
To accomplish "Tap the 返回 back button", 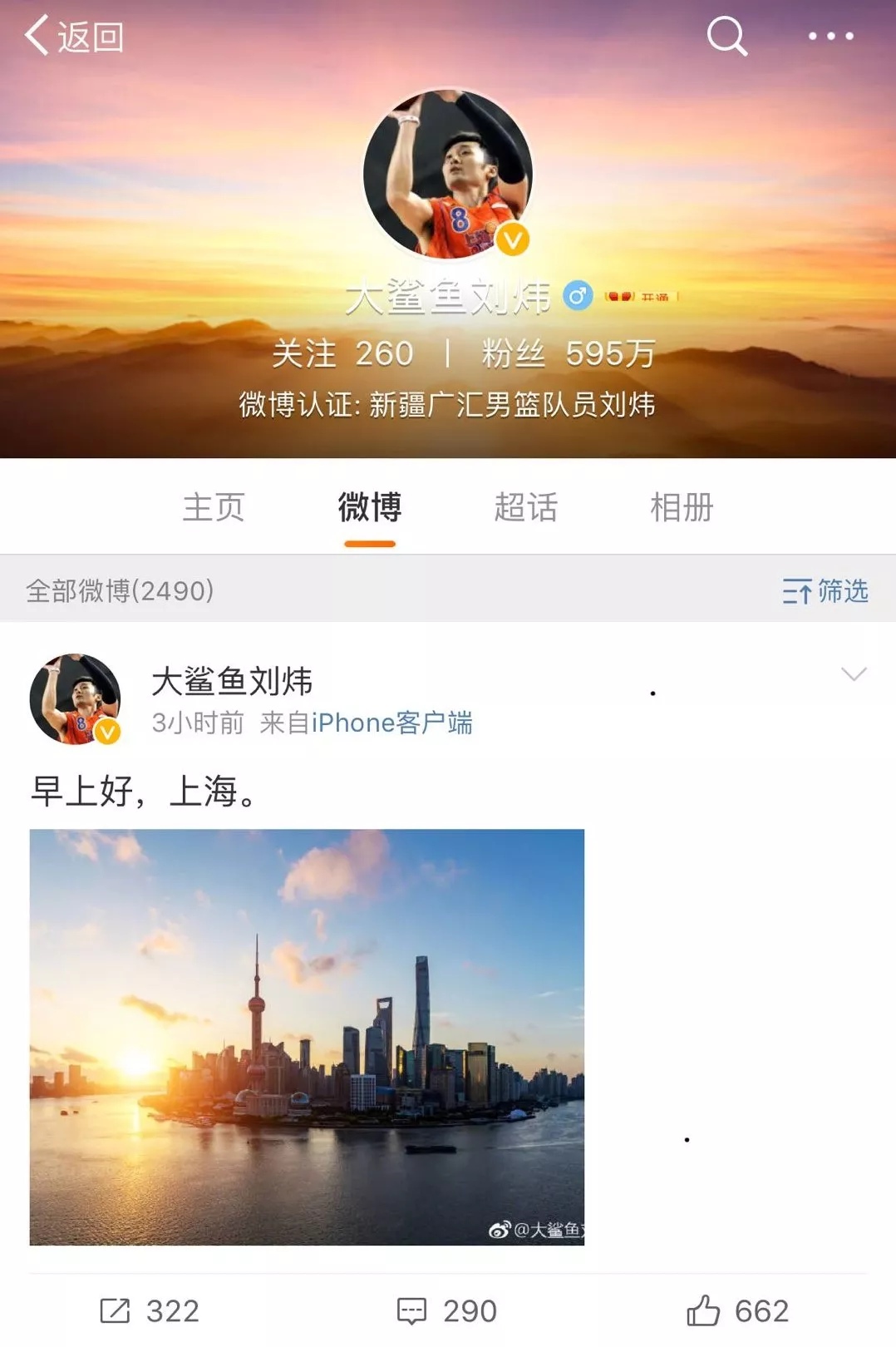I will (73, 37).
